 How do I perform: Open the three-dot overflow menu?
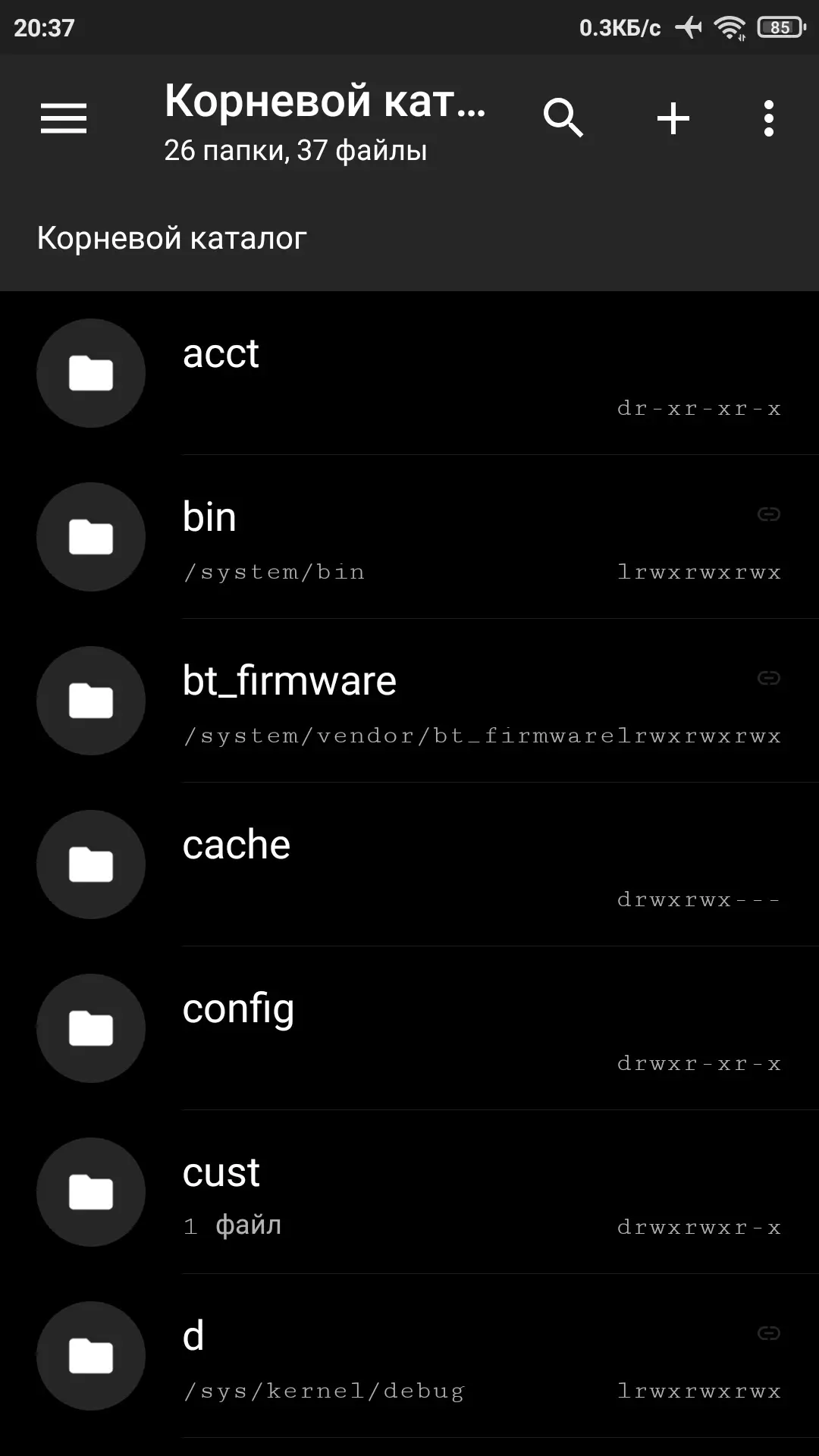pos(768,119)
